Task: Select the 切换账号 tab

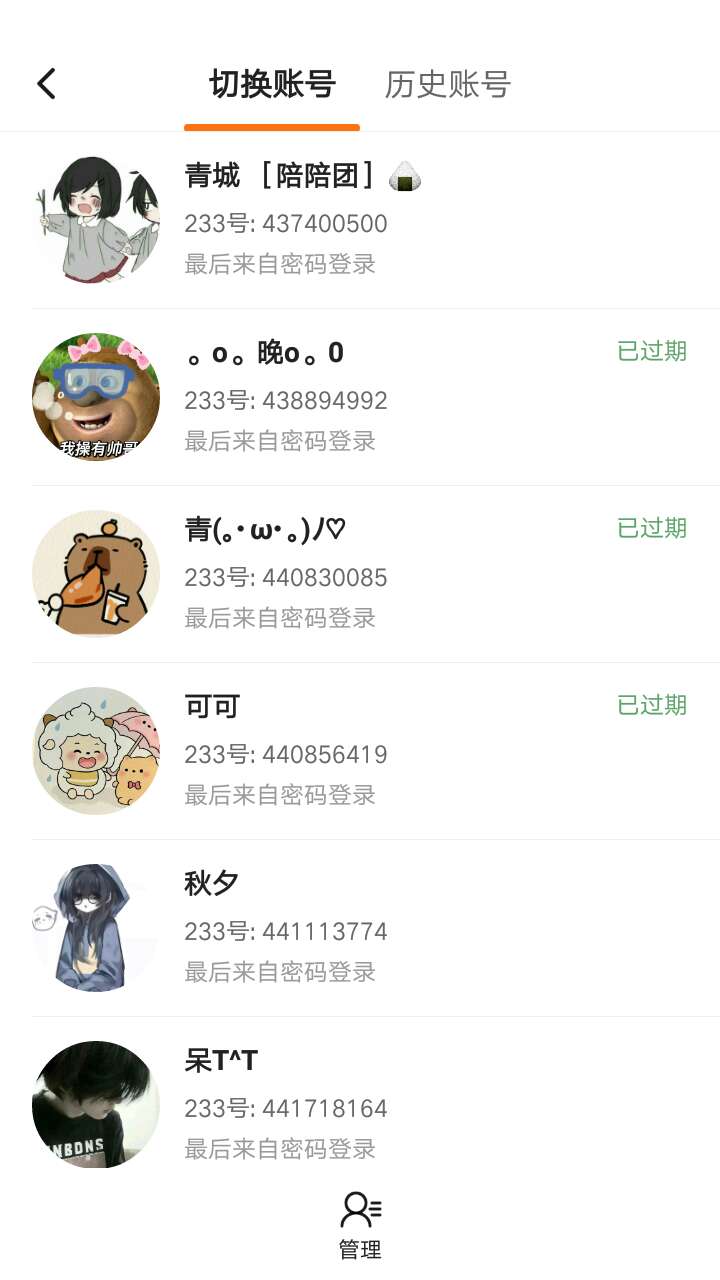Action: [272, 85]
